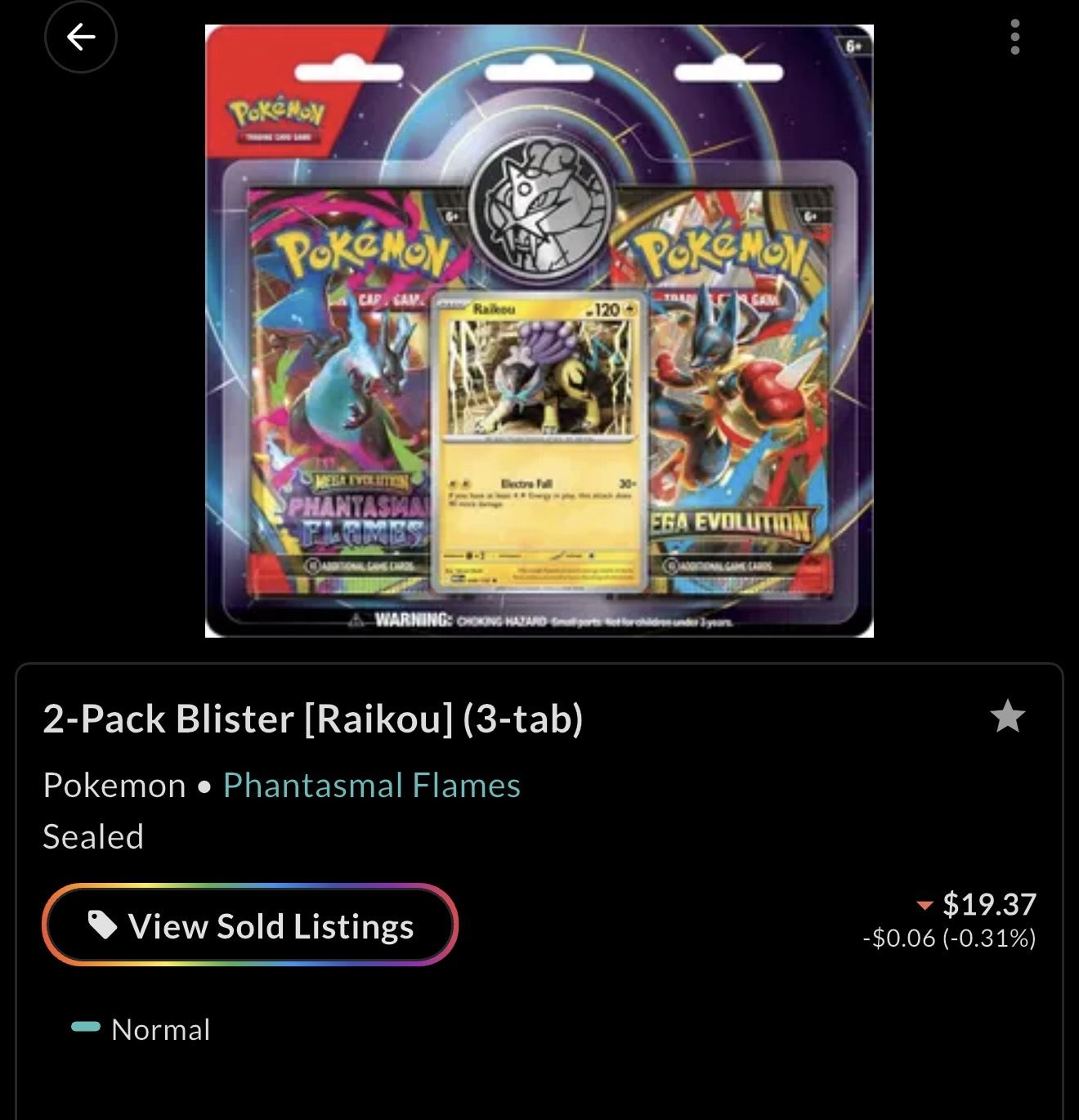Favorite this item with the star

tap(1007, 716)
